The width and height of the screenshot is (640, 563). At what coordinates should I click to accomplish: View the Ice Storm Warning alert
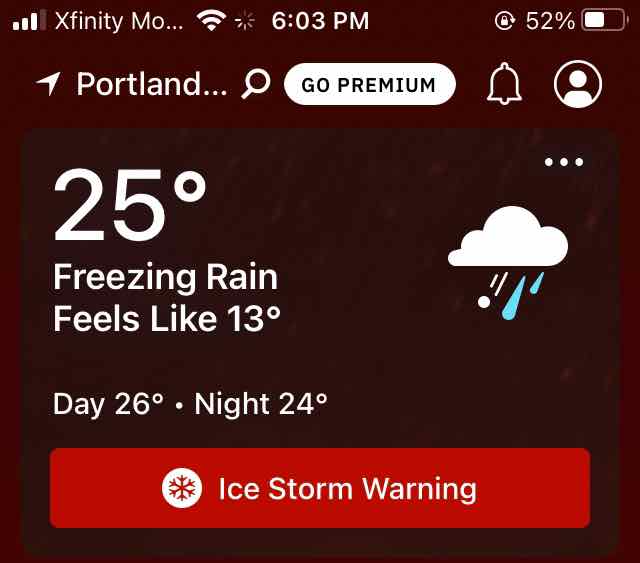click(x=320, y=489)
